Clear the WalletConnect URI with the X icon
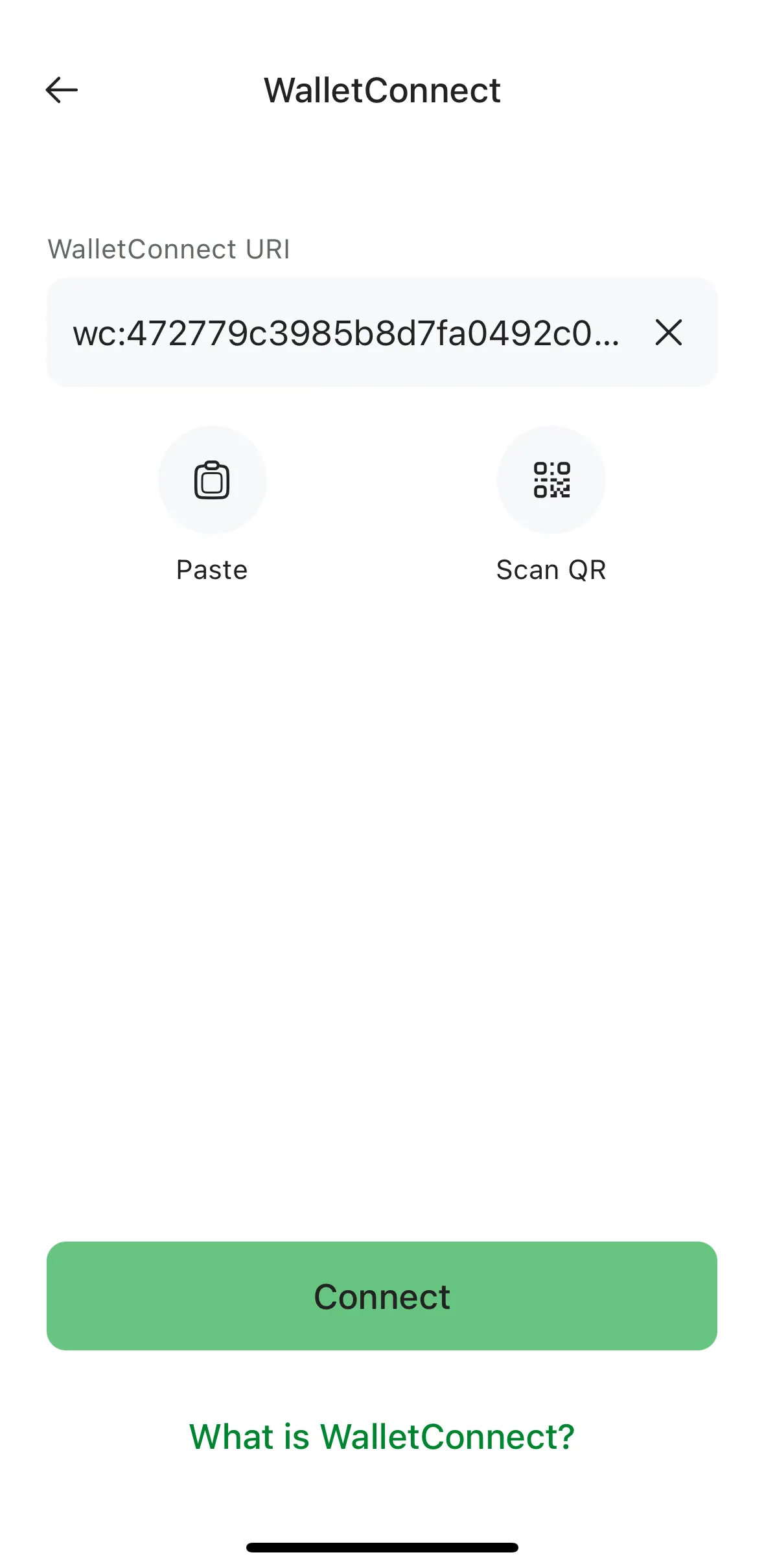This screenshot has width=764, height=1568. pyautogui.click(x=669, y=333)
